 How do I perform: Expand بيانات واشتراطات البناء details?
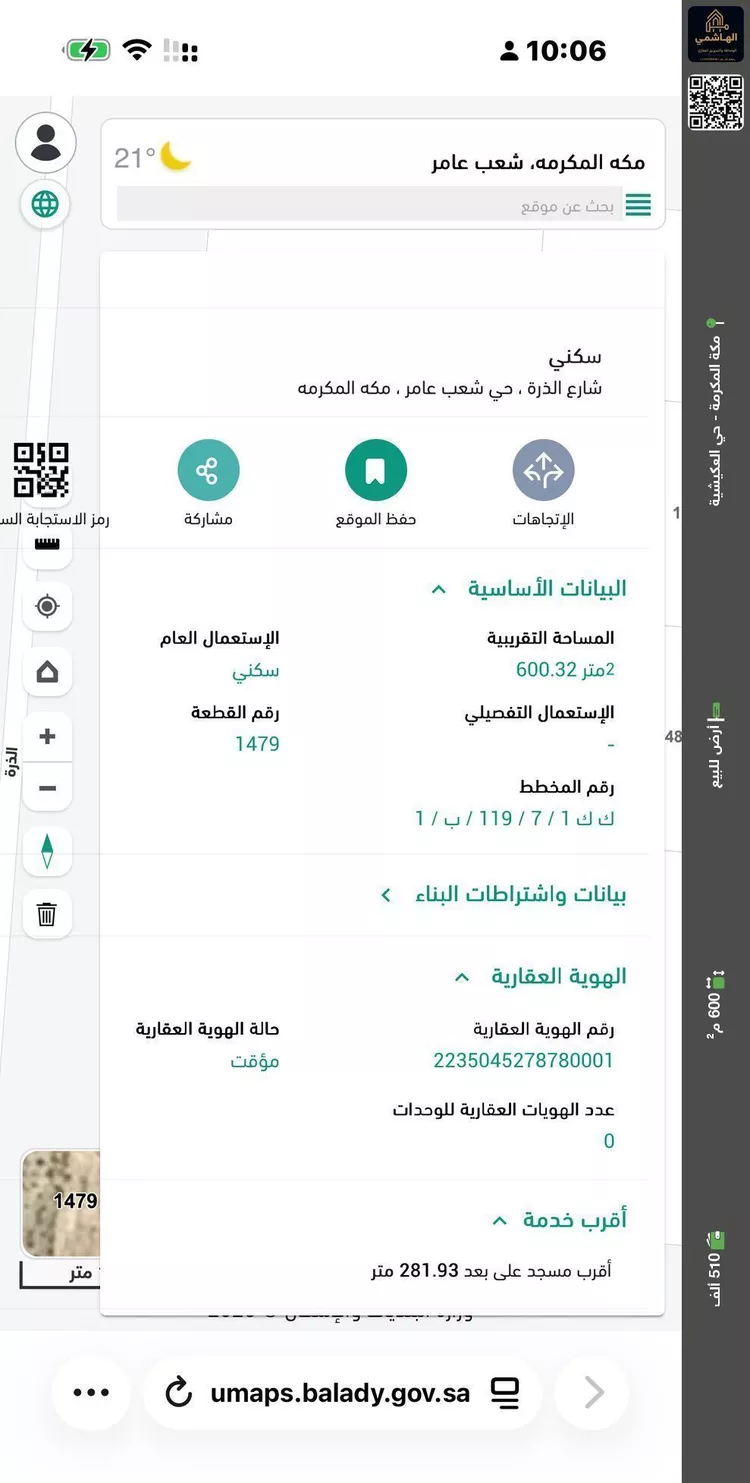point(385,895)
